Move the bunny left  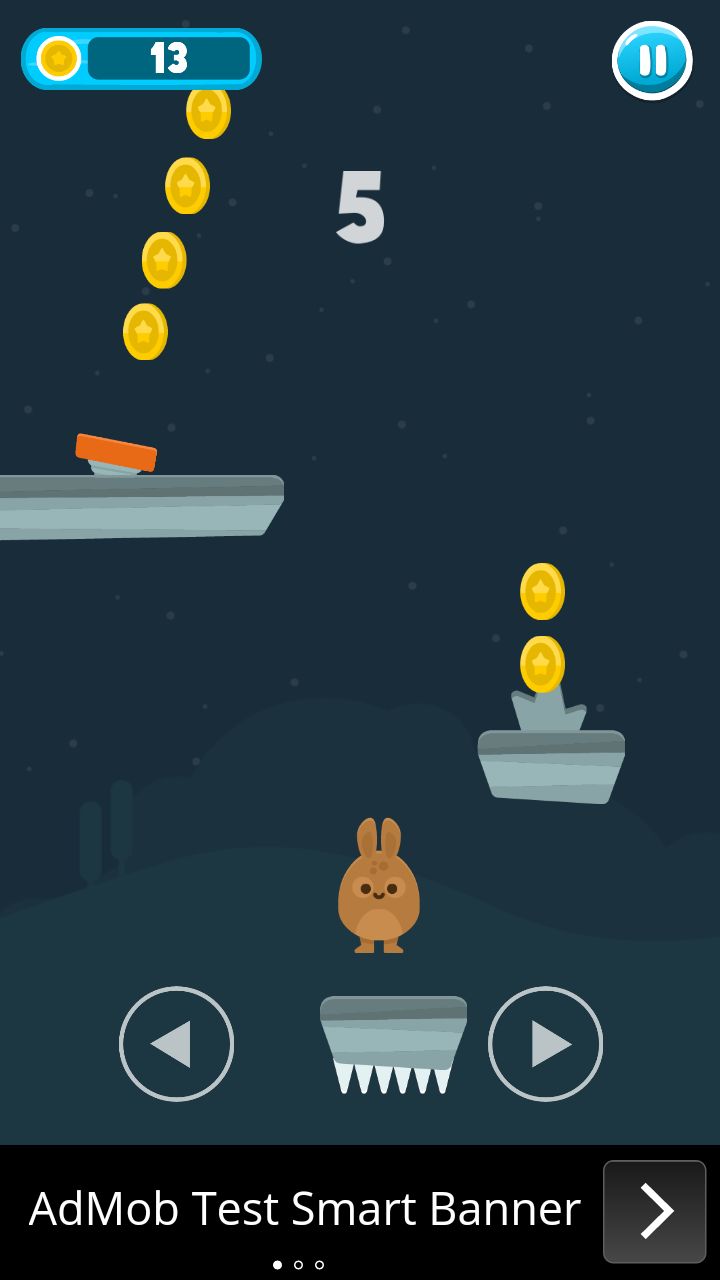[176, 1044]
